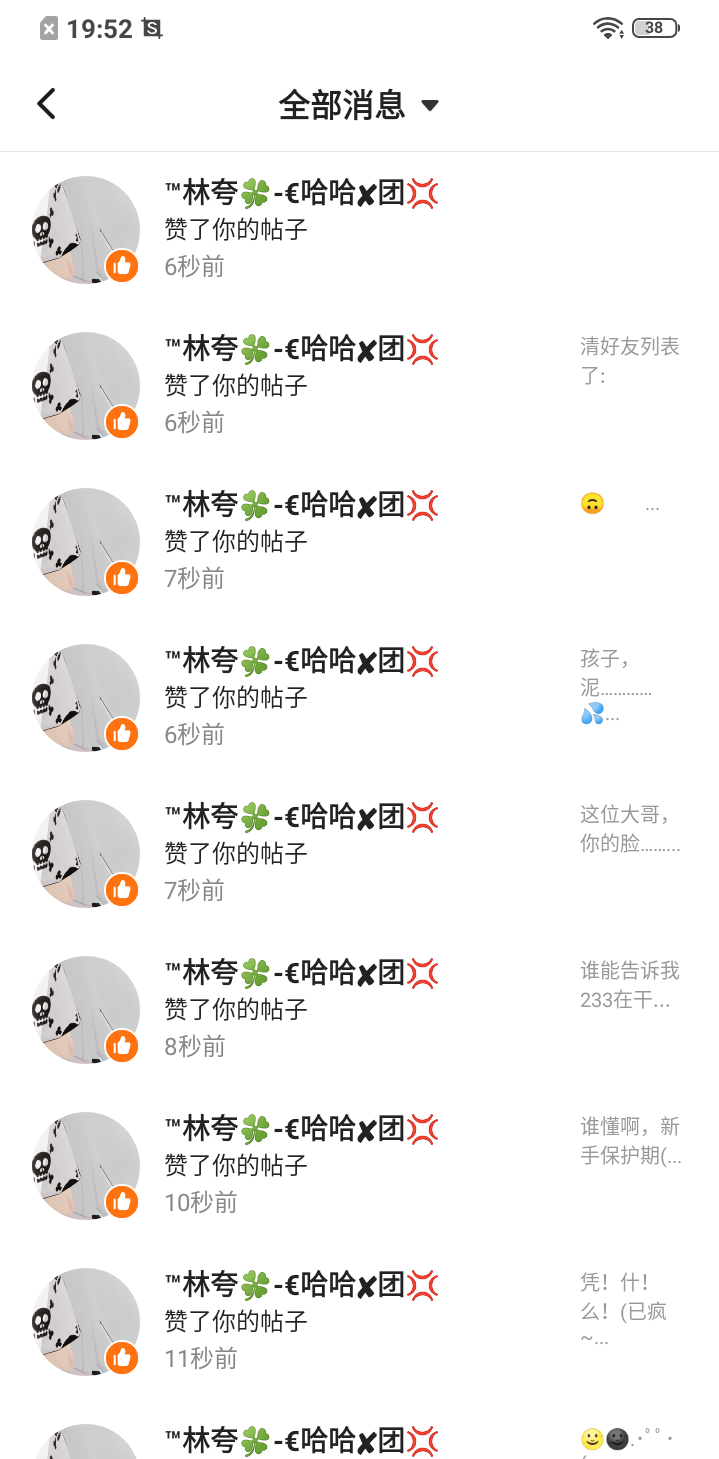Viewport: 719px width, 1459px height.
Task: Go back using the top-left arrow
Action: tap(46, 104)
